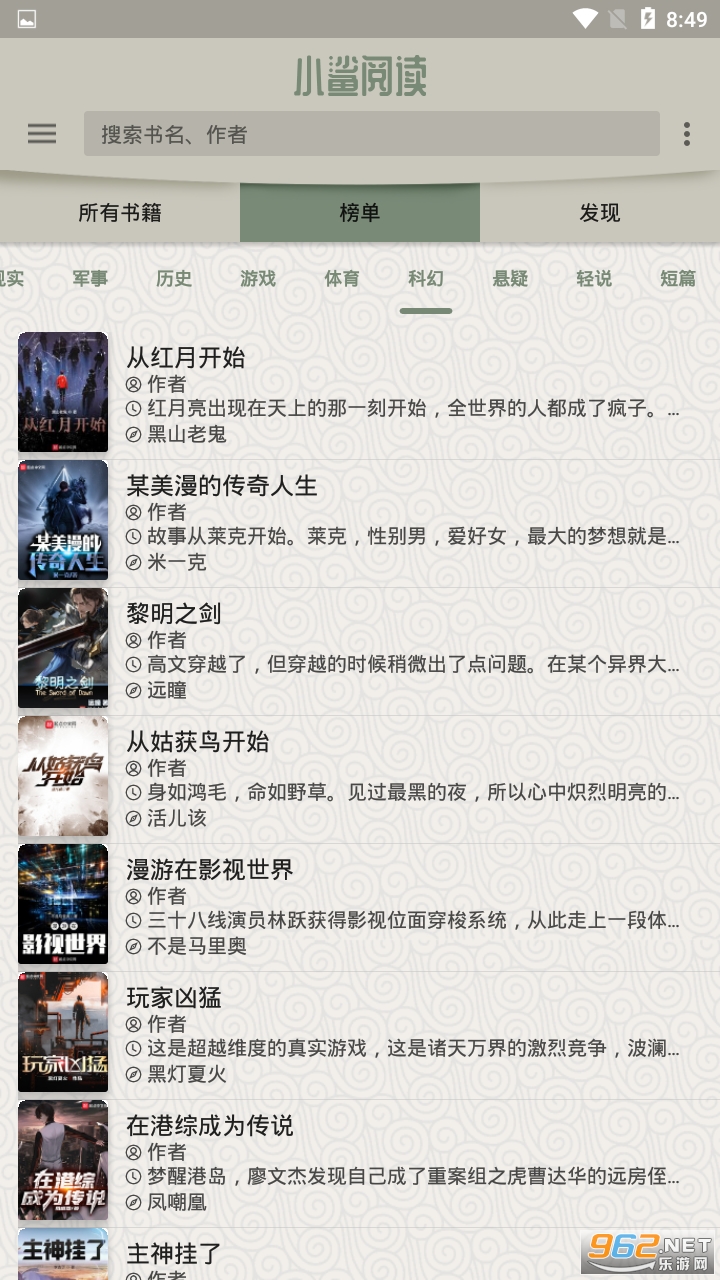Open the book 从姑获鸟开始

tap(360, 778)
